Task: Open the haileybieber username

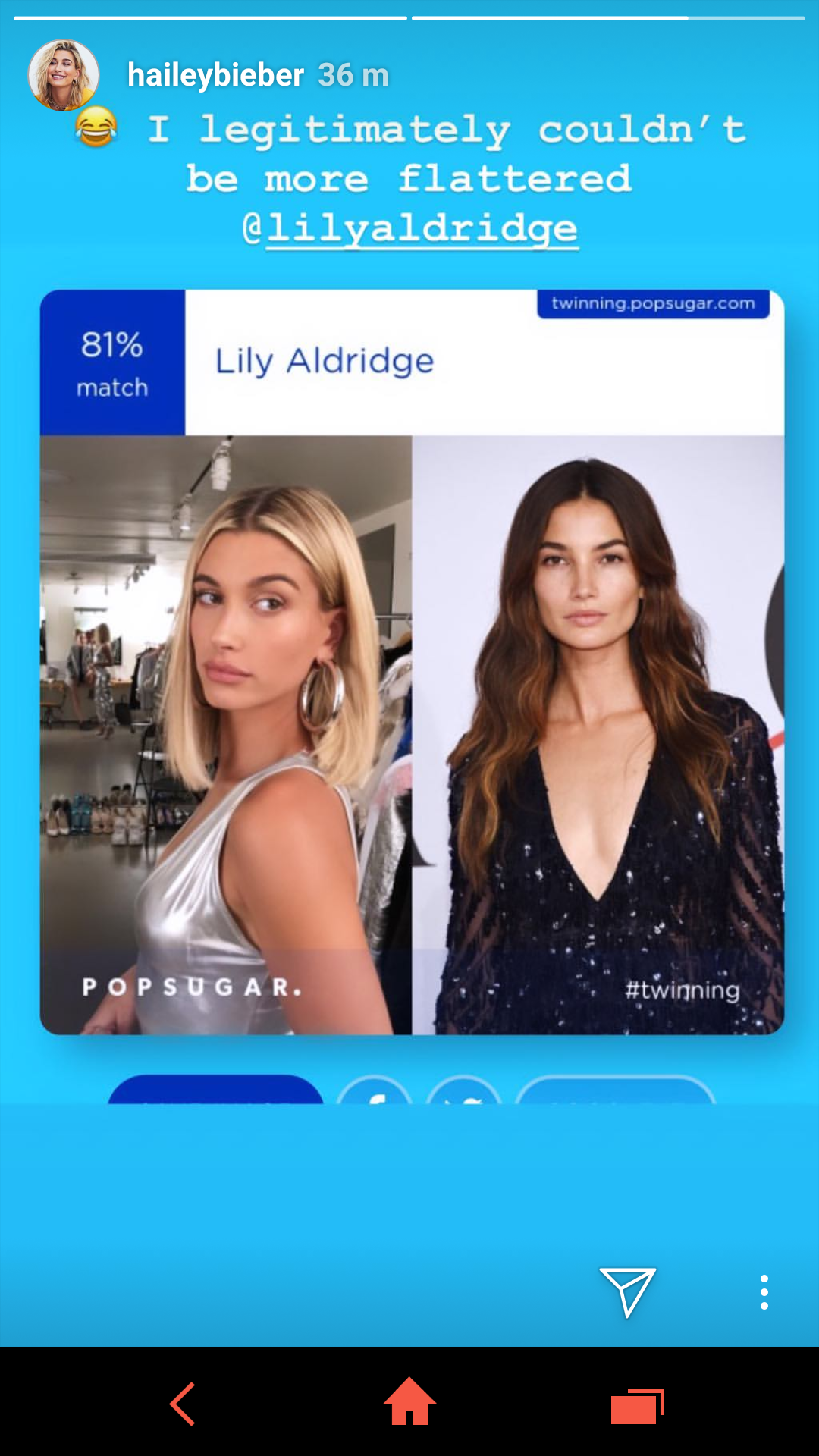Action: point(215,75)
